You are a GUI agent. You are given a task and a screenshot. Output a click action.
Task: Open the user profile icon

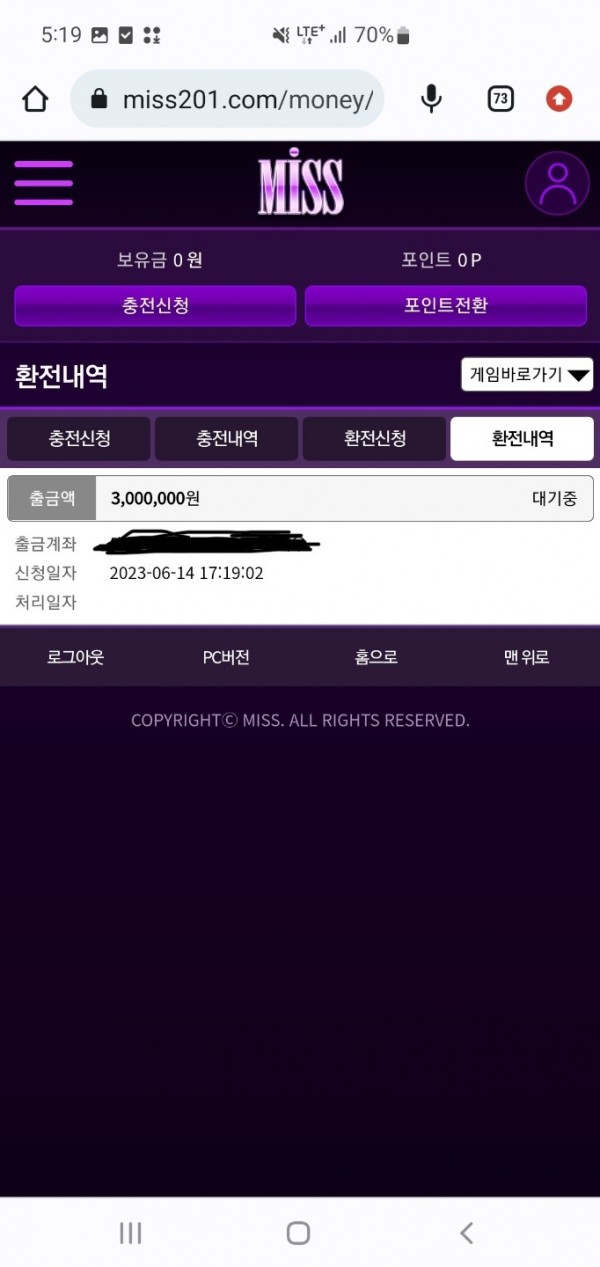pos(557,184)
